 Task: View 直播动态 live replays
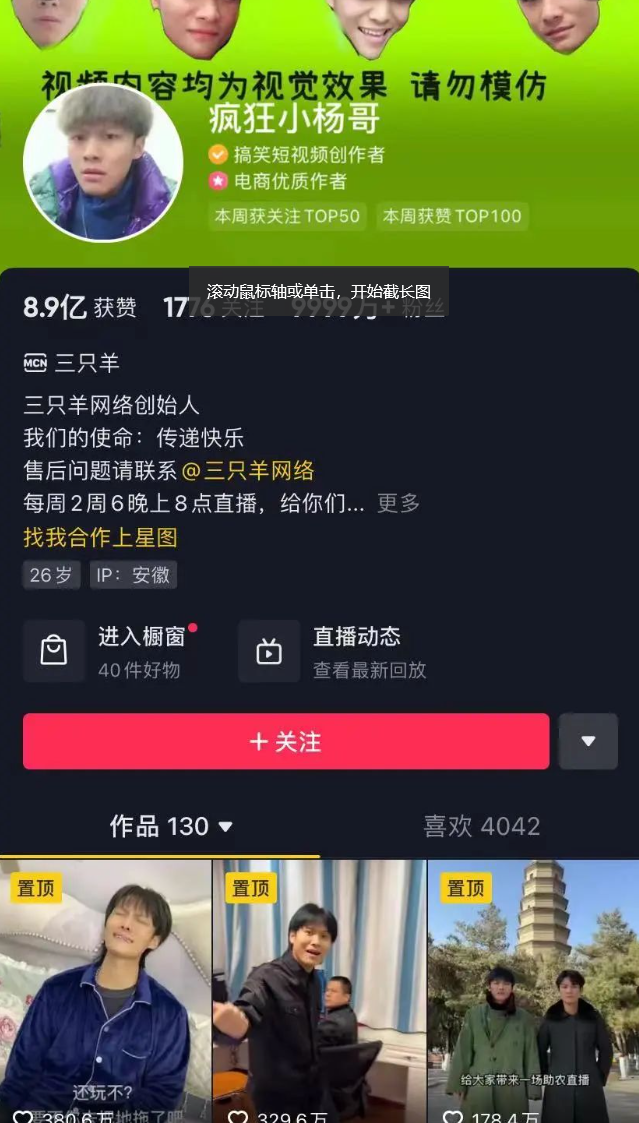pyautogui.click(x=335, y=651)
